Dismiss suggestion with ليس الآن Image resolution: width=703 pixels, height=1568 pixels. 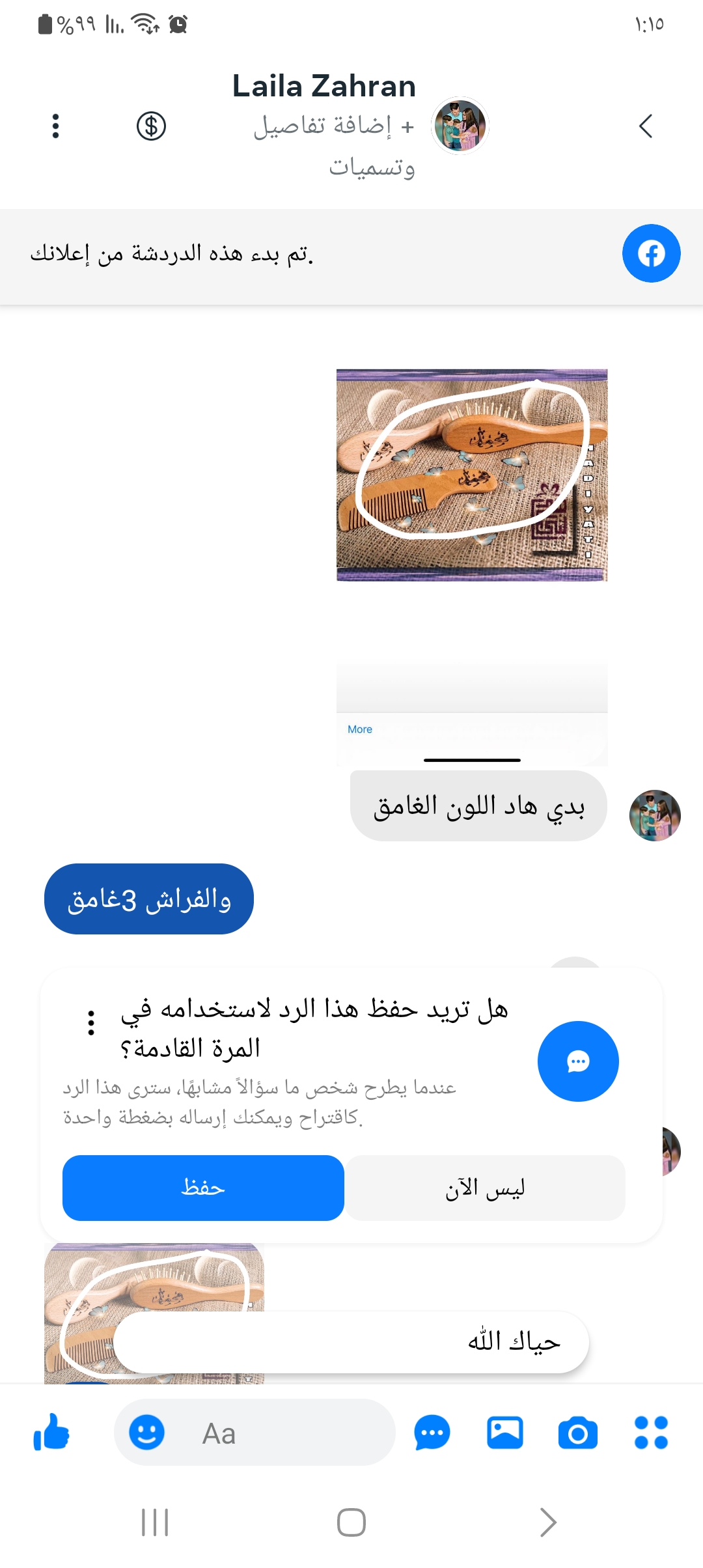tap(485, 1188)
